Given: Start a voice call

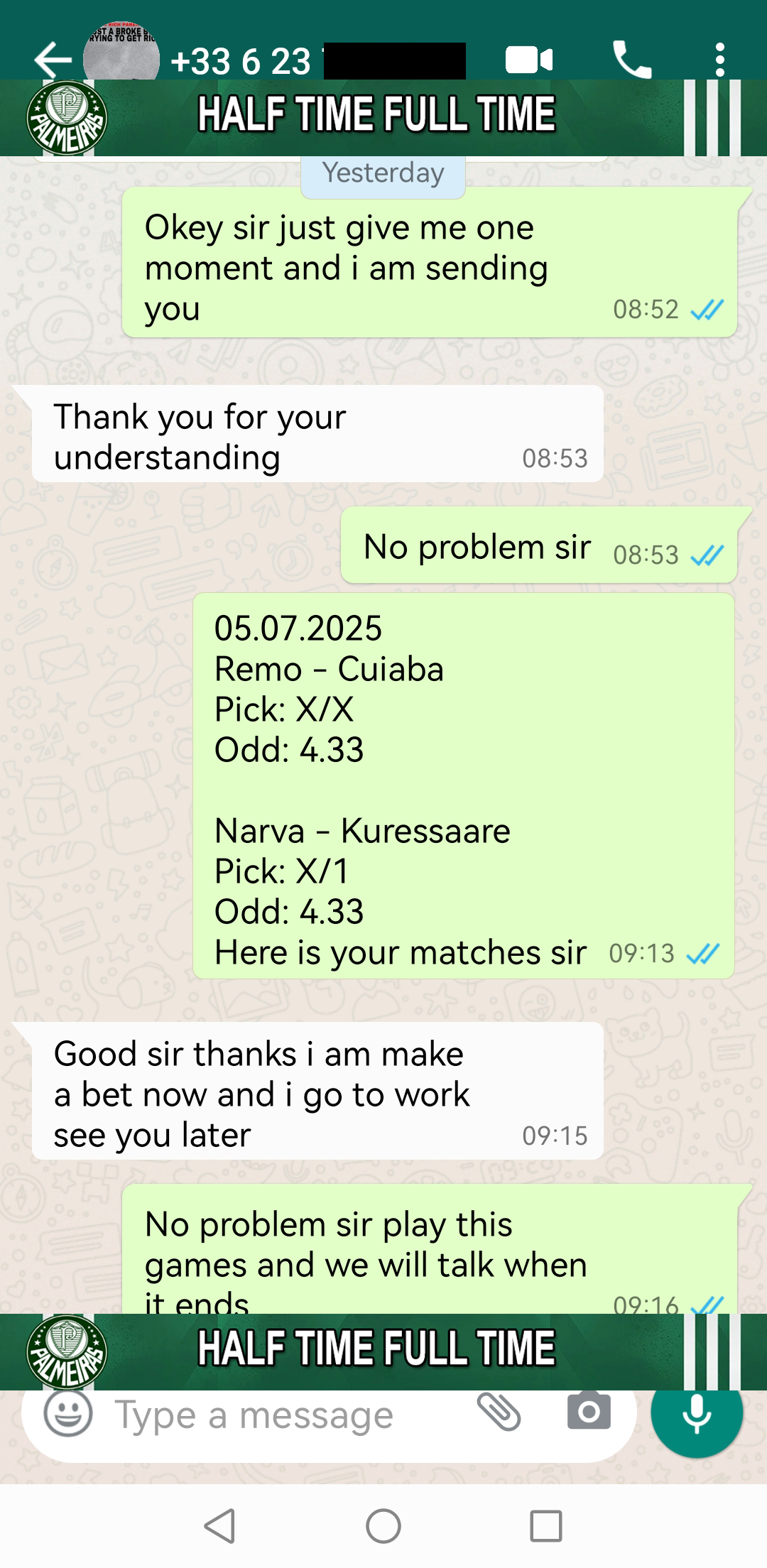Looking at the screenshot, I should tap(631, 60).
